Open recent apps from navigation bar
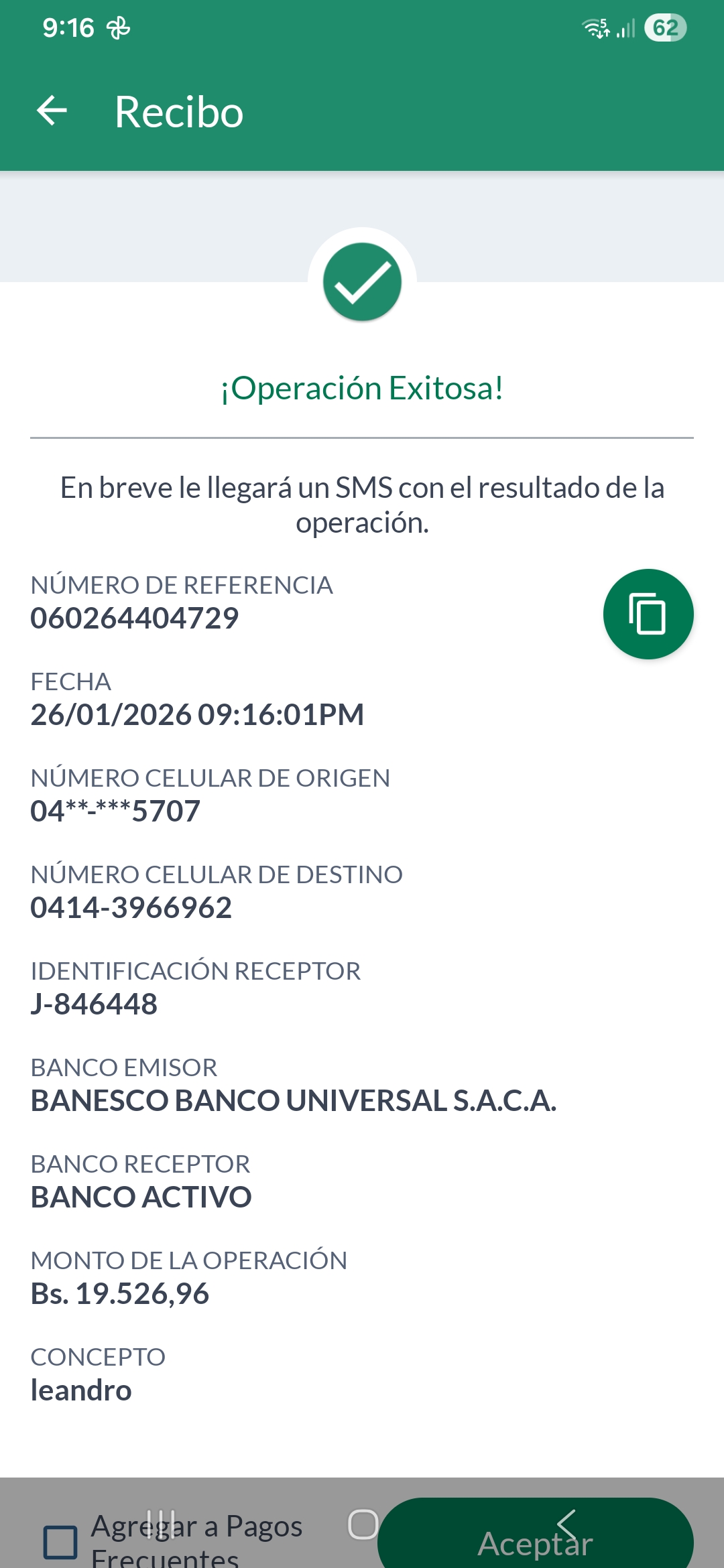 pos(161,1524)
